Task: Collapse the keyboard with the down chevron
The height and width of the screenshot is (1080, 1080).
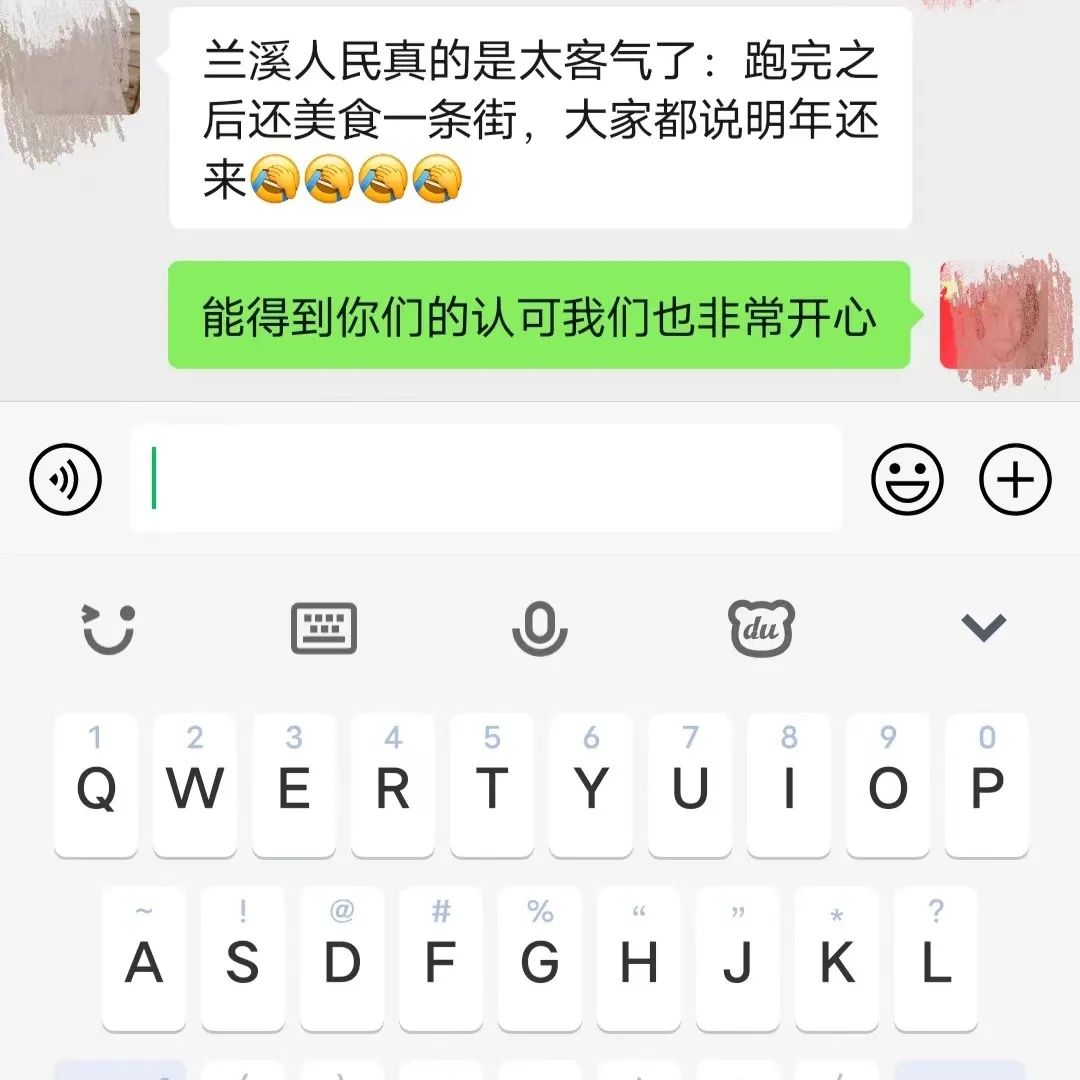Action: click(983, 628)
